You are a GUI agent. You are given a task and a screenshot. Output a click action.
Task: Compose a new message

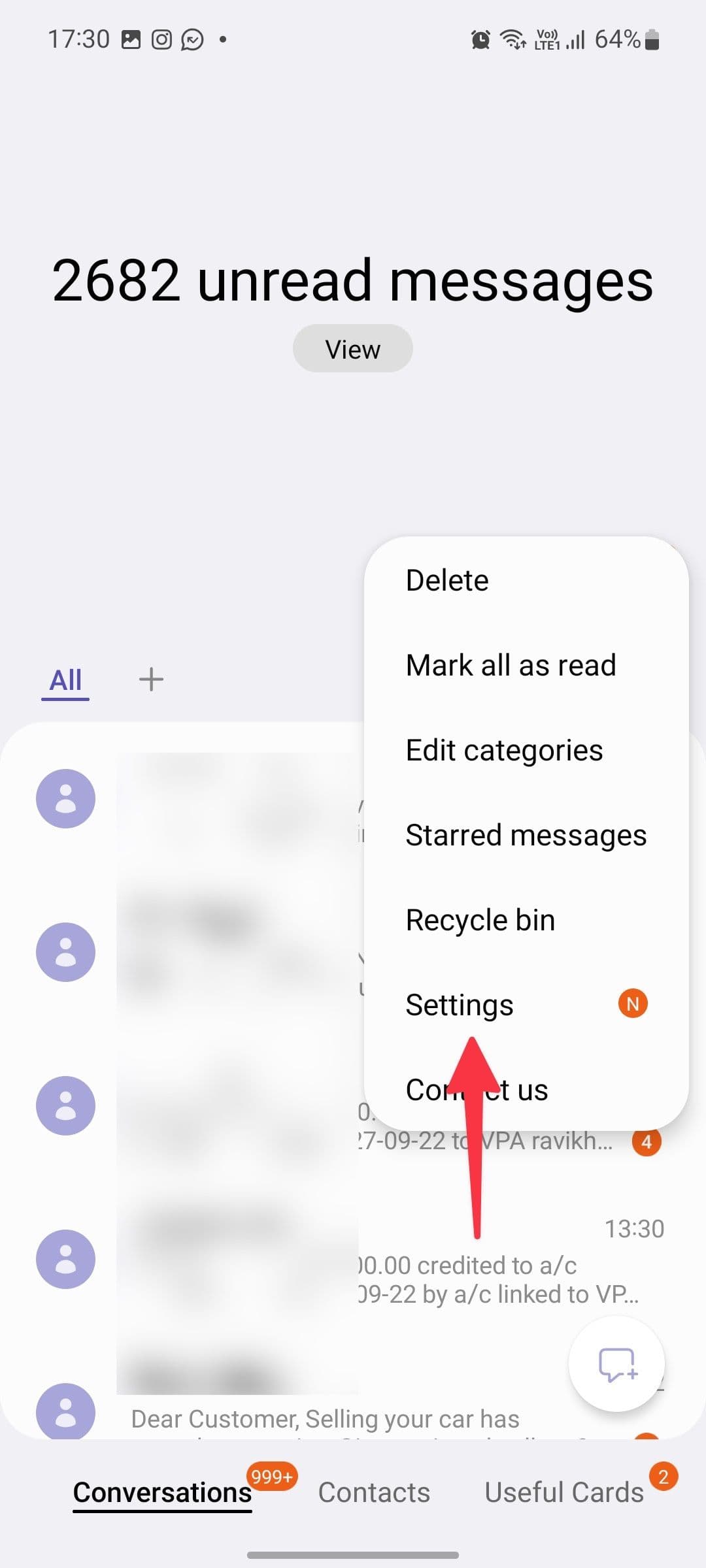[616, 1364]
